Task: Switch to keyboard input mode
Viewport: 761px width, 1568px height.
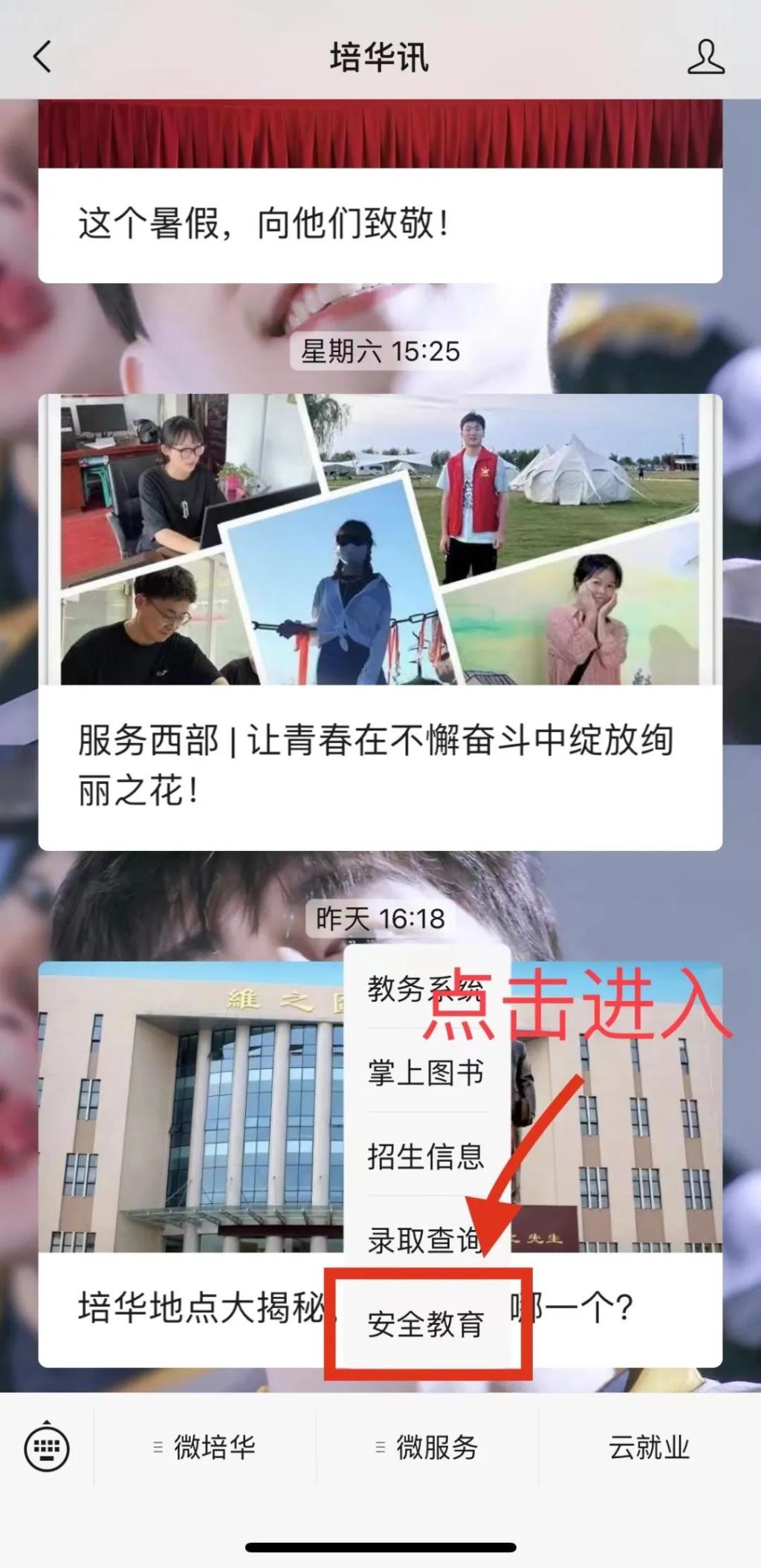Action: [x=47, y=1448]
